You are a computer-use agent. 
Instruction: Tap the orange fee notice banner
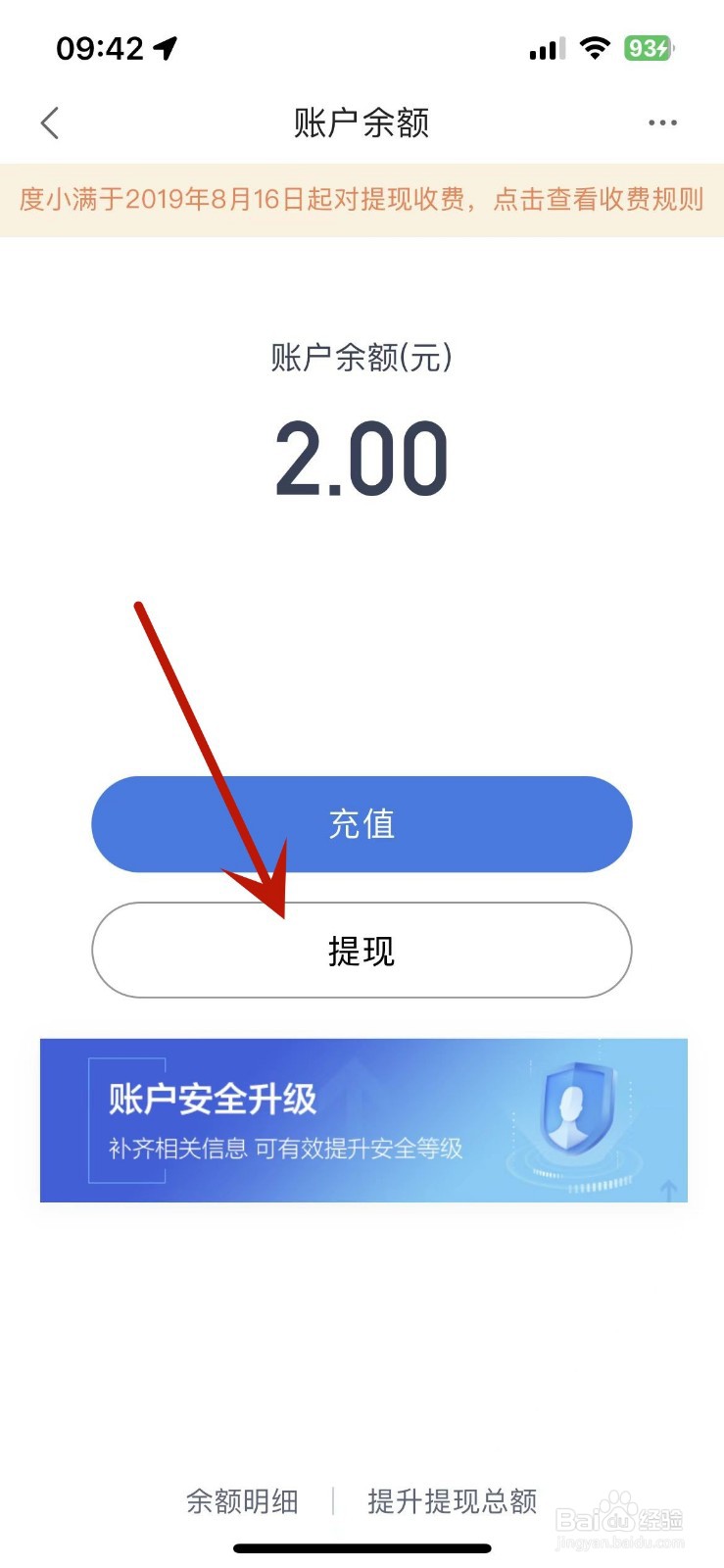362,199
